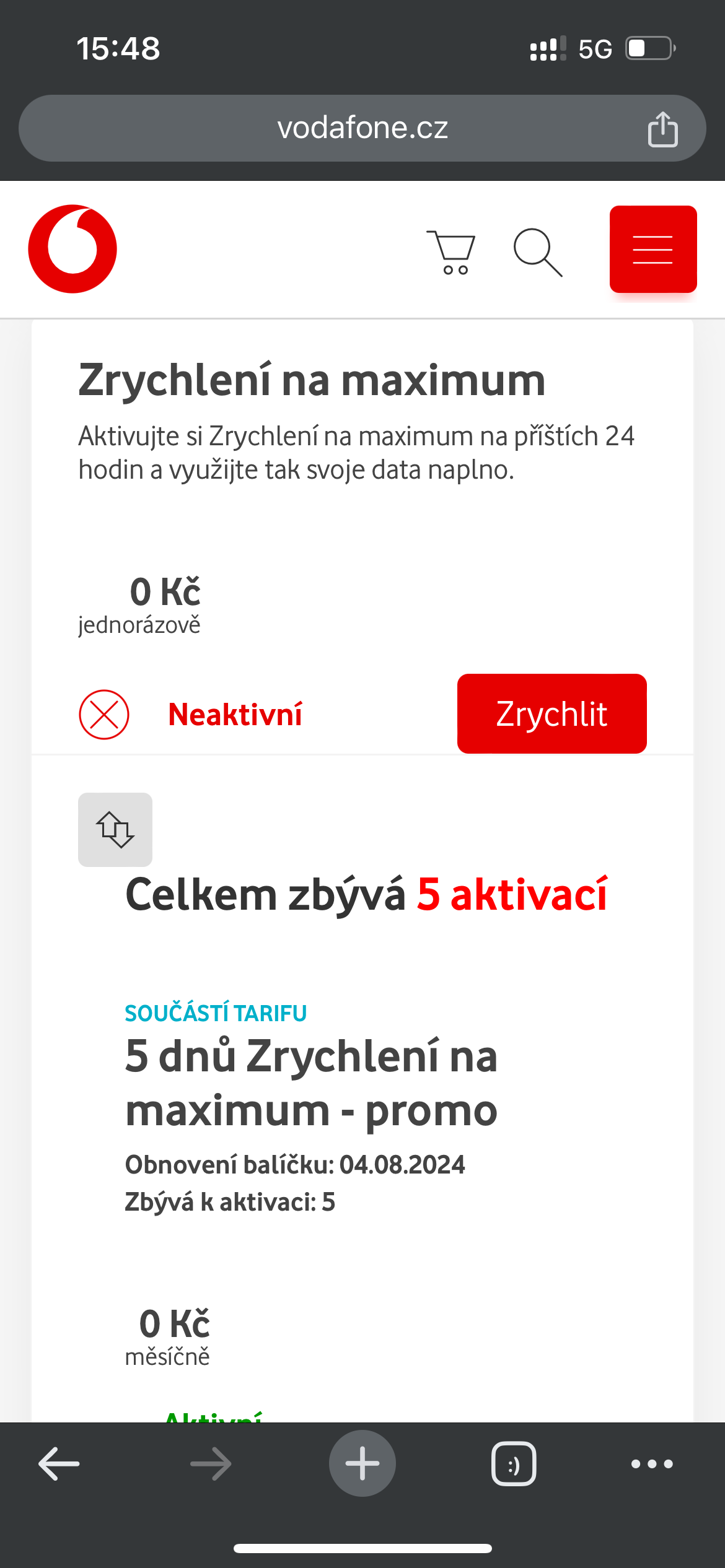This screenshot has height=1568, width=725.
Task: Tap the vodafone.cz address bar
Action: (x=362, y=128)
